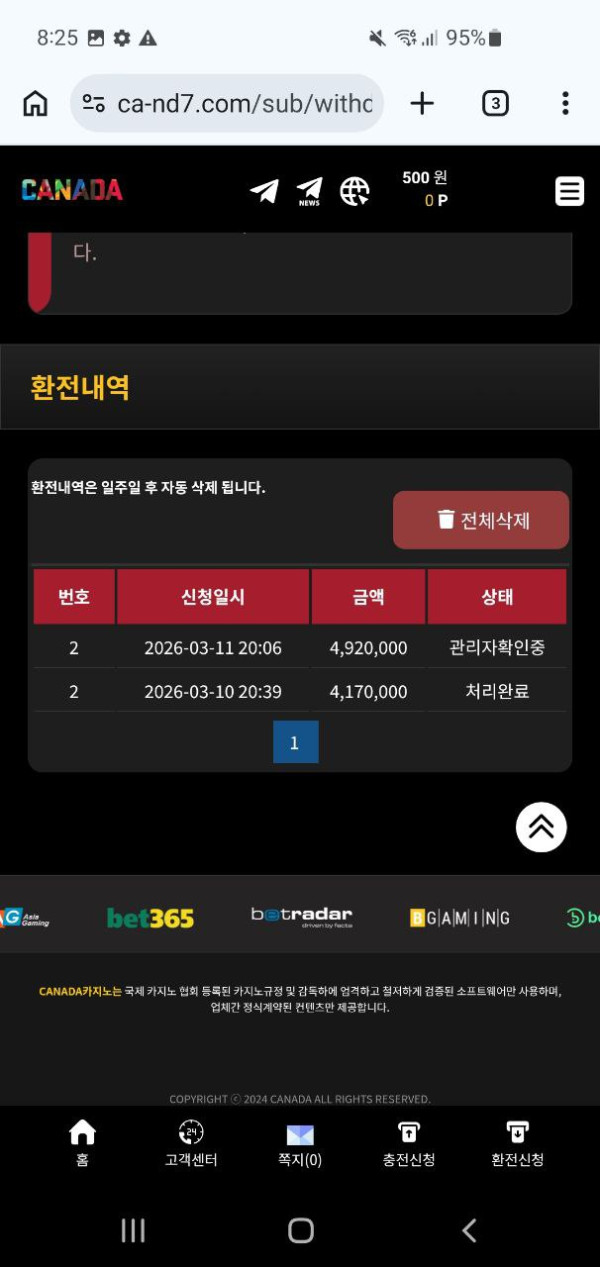Jump back to top with the arrow button
This screenshot has height=1267, width=600.
pos(541,827)
